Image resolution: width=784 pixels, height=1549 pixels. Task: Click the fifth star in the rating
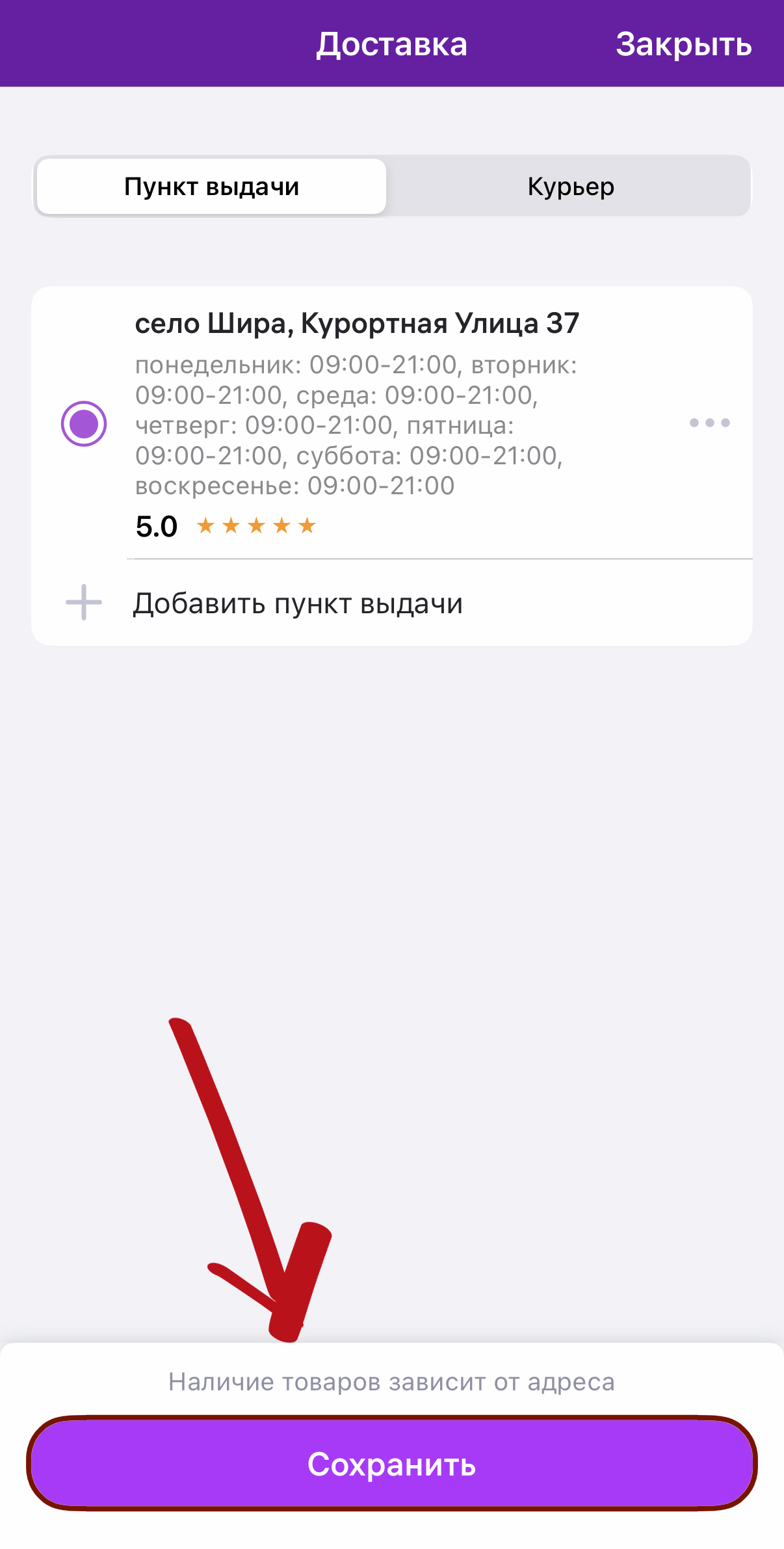(x=306, y=525)
